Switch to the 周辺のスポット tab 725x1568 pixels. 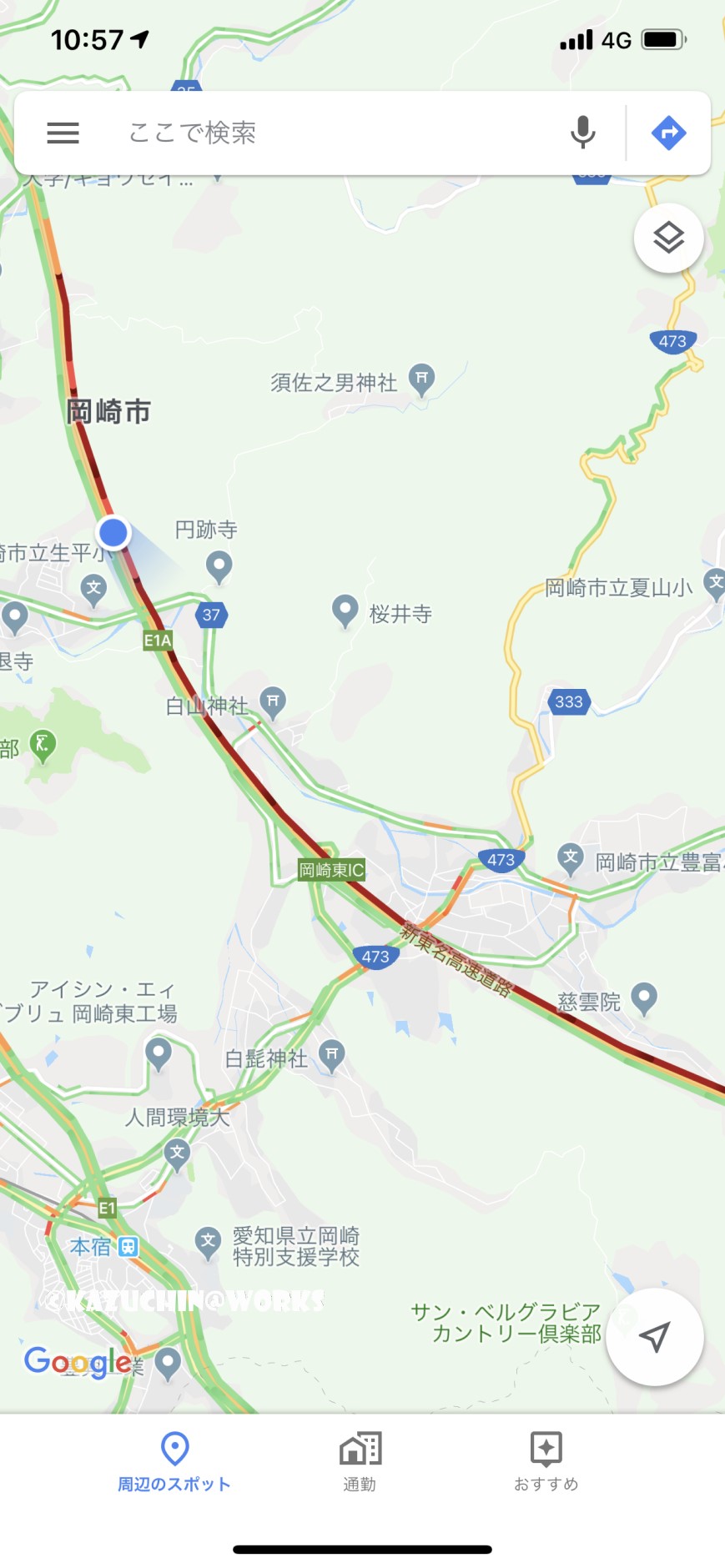click(174, 1461)
